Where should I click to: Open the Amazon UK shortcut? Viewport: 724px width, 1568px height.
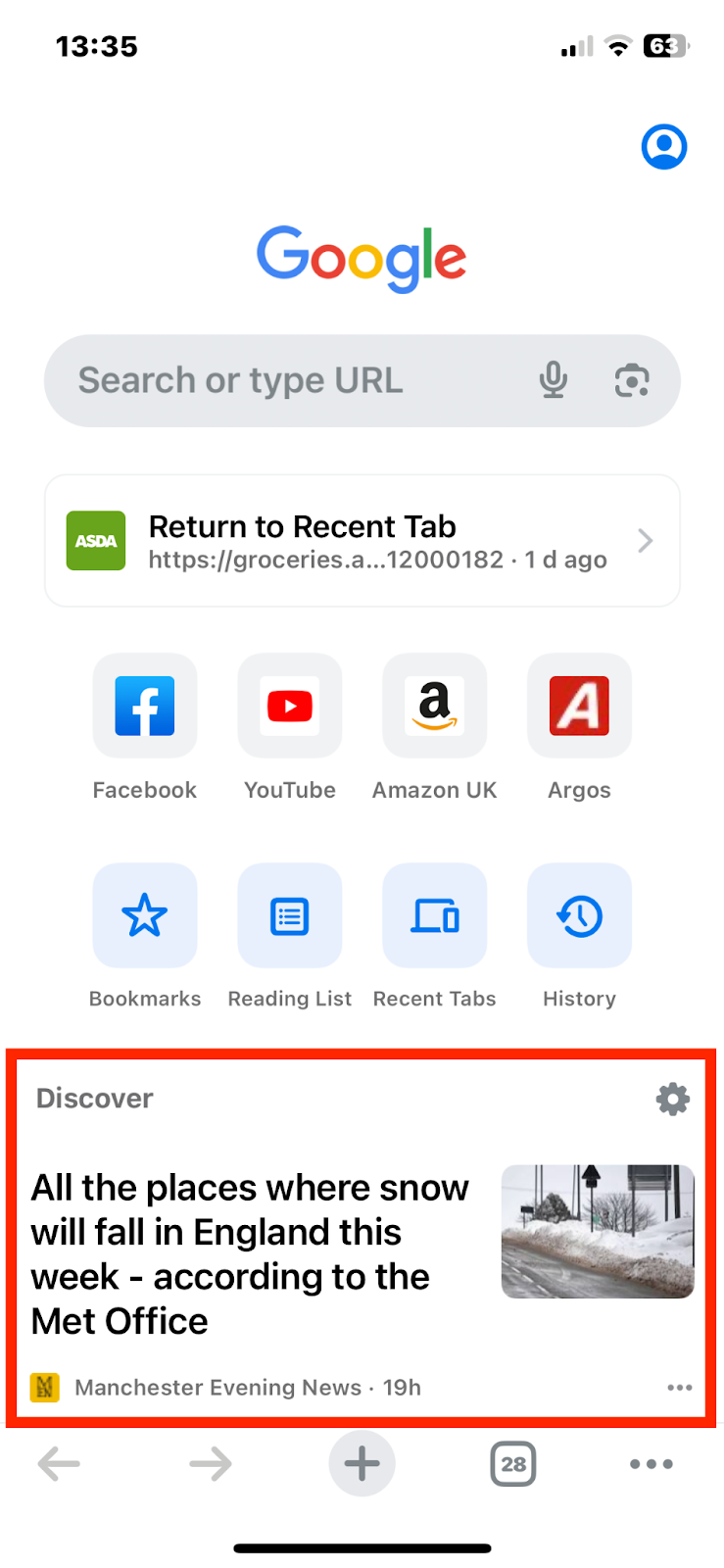click(x=434, y=706)
